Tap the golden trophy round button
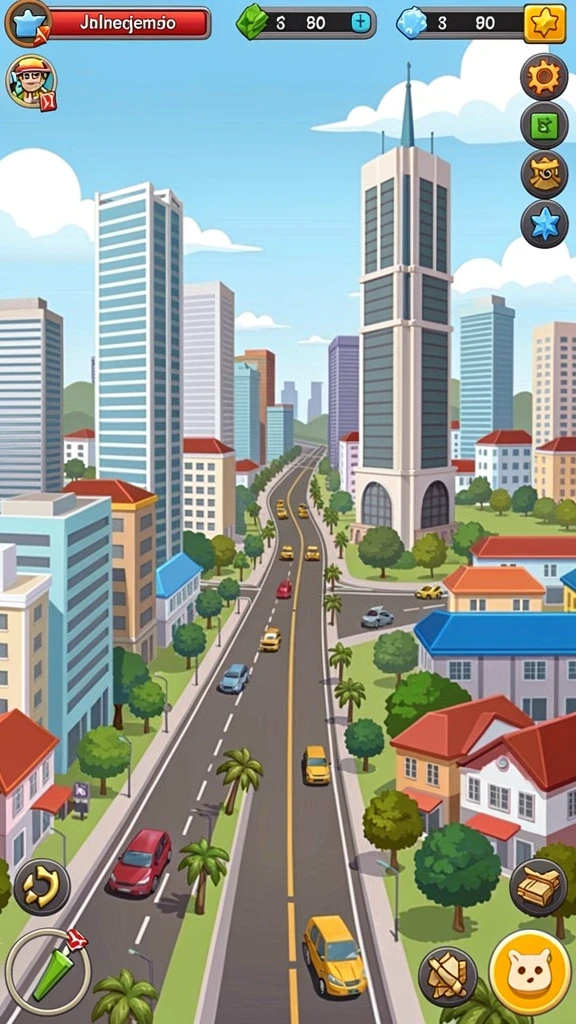Viewport: 576px width, 1024px height. tap(544, 174)
